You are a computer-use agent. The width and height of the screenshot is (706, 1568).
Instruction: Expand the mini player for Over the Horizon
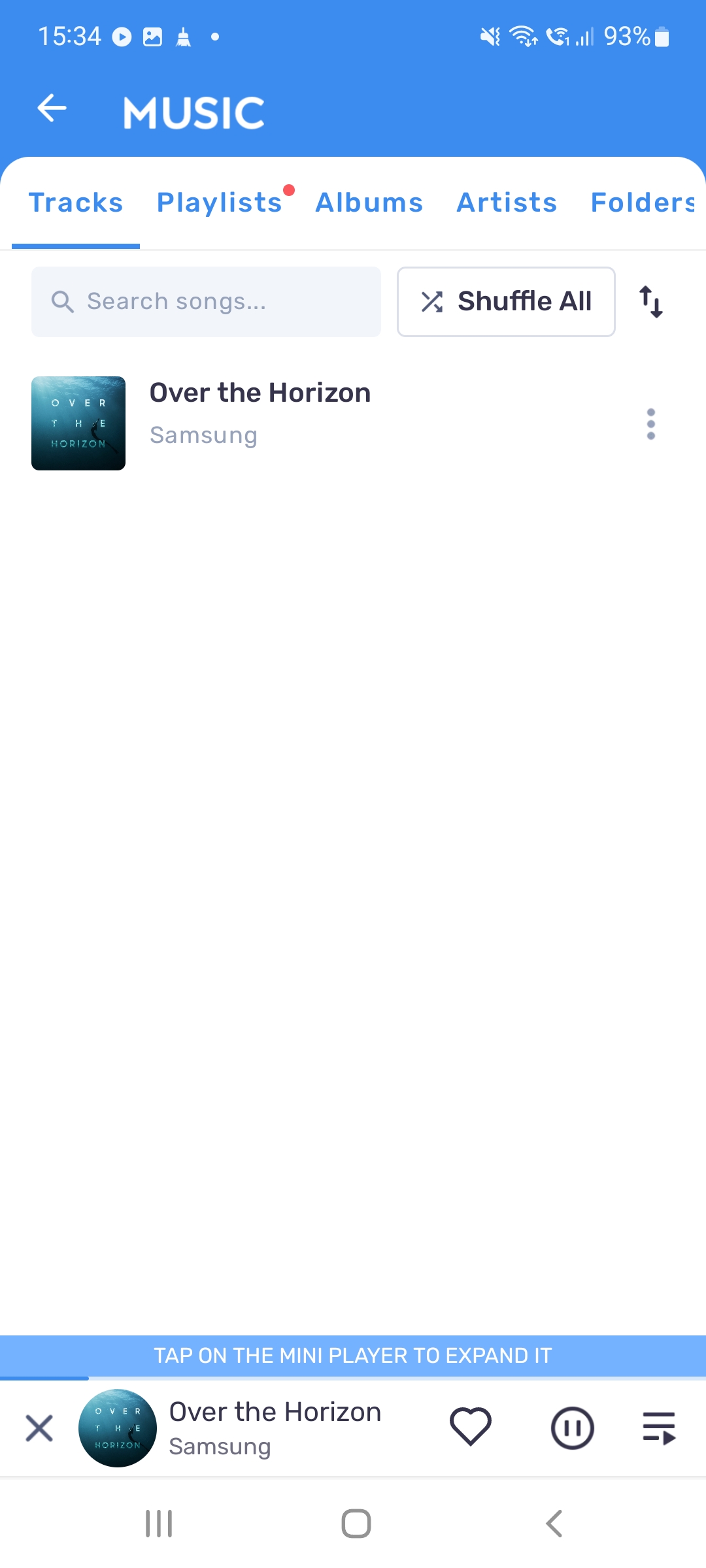[x=275, y=1428]
